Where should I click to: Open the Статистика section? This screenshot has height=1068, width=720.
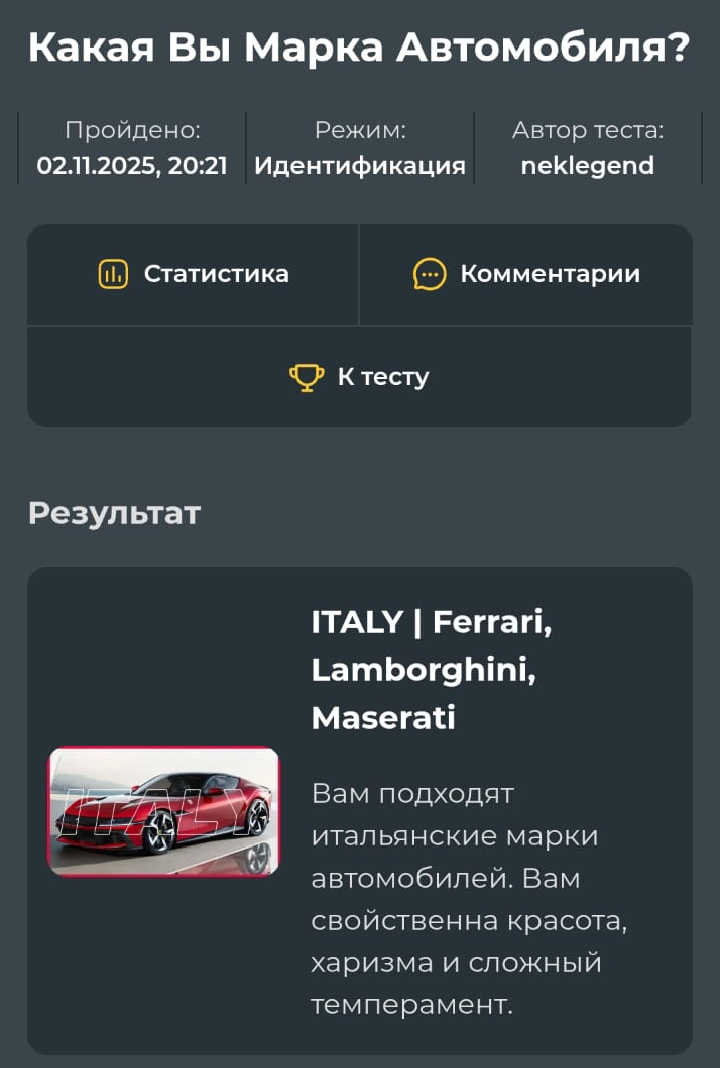[193, 274]
